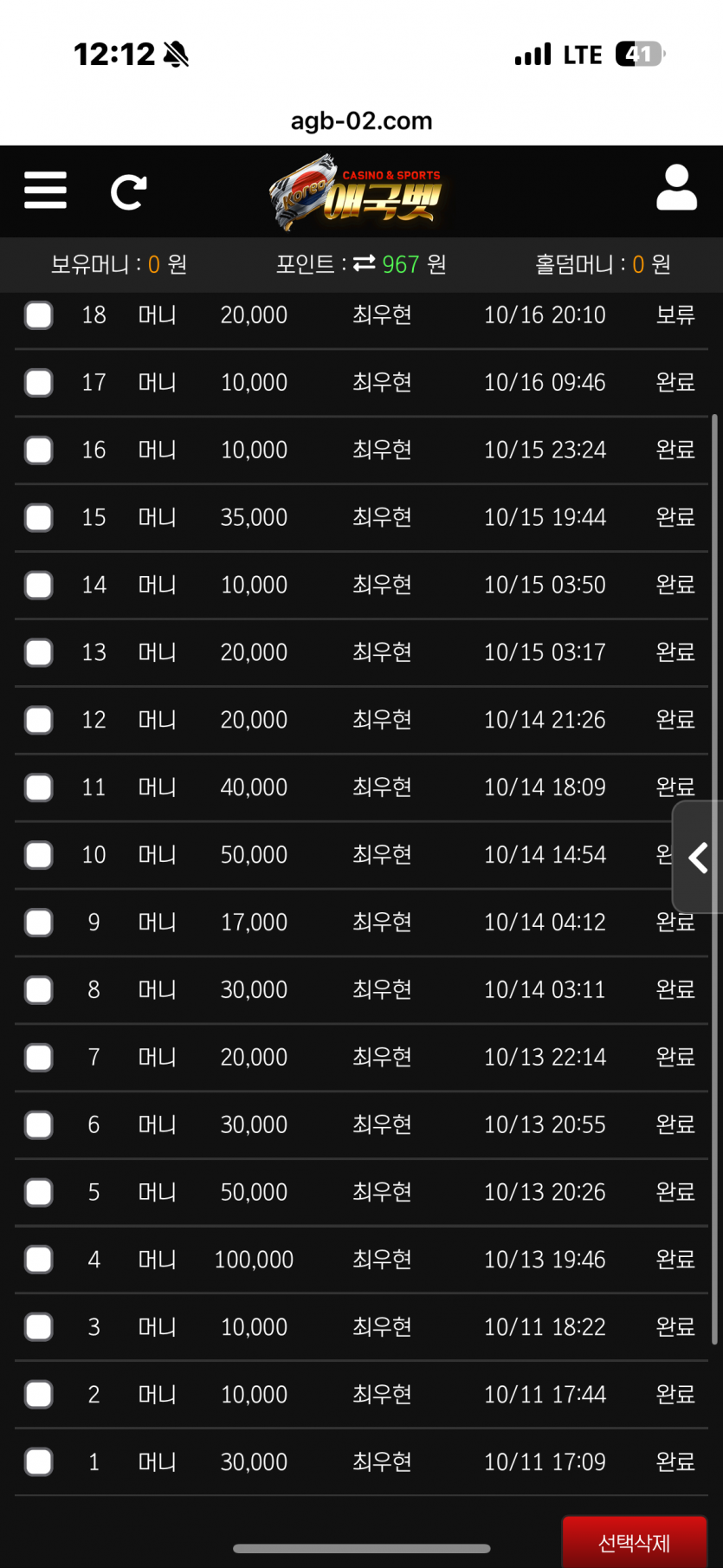This screenshot has height=1568, width=723.
Task: Tick the checkbox for row 15
Action: [x=39, y=518]
